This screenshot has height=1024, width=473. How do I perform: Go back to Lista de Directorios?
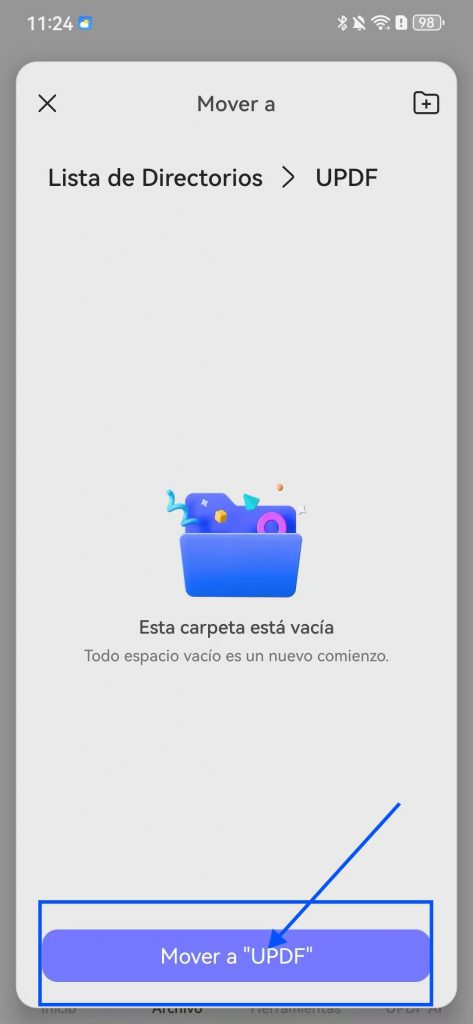[155, 178]
